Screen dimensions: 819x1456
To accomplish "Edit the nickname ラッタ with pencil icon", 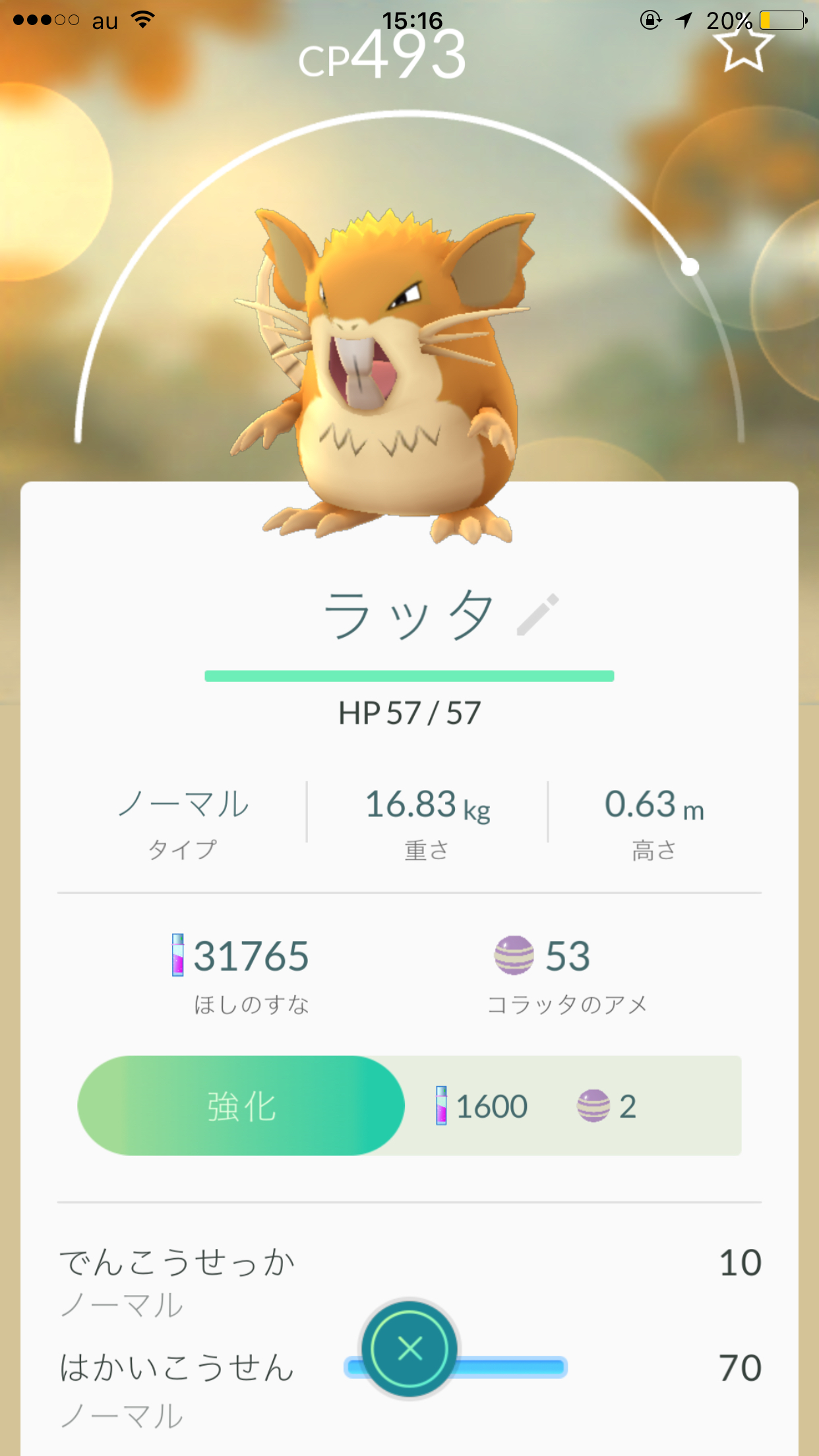I will tap(537, 615).
